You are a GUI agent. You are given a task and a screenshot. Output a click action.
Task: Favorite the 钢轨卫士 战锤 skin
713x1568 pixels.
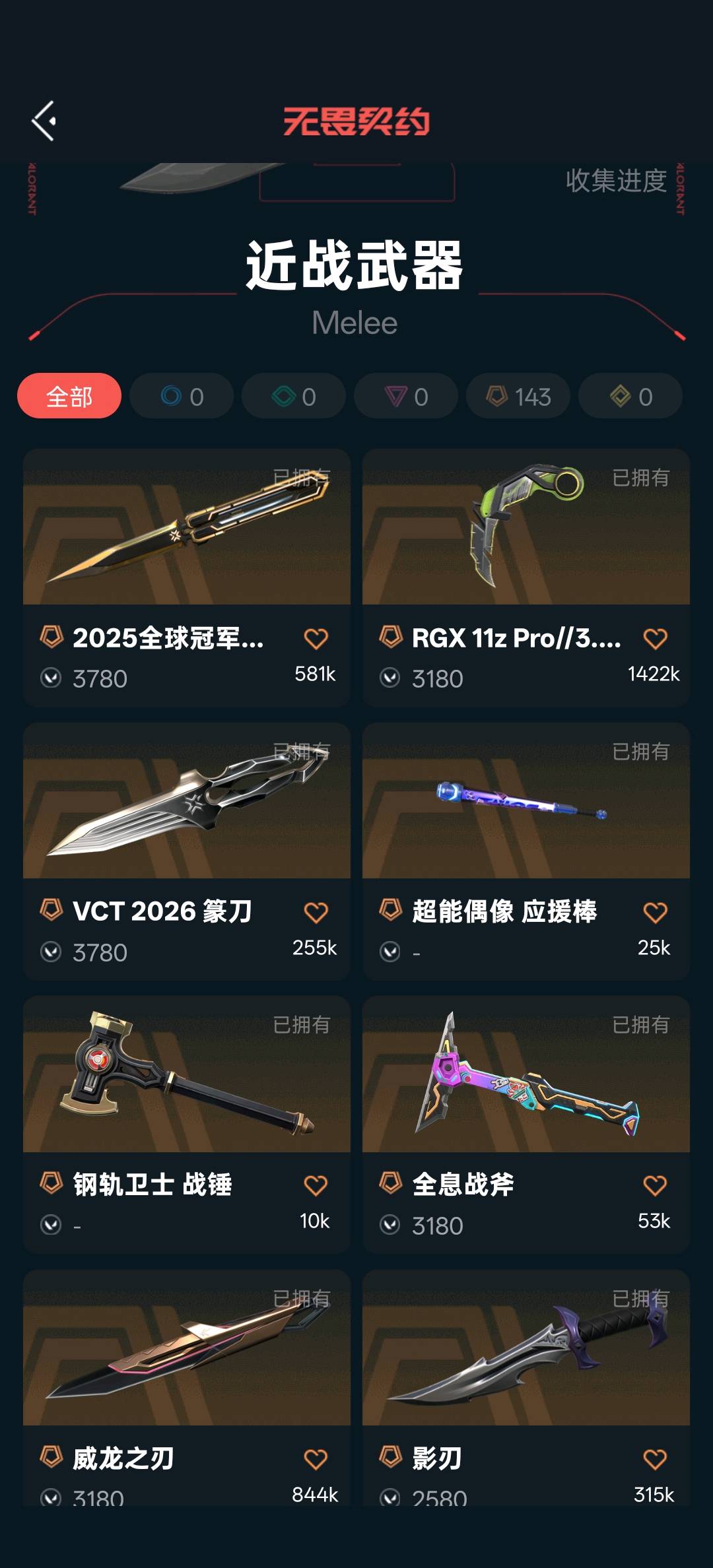click(x=316, y=1186)
